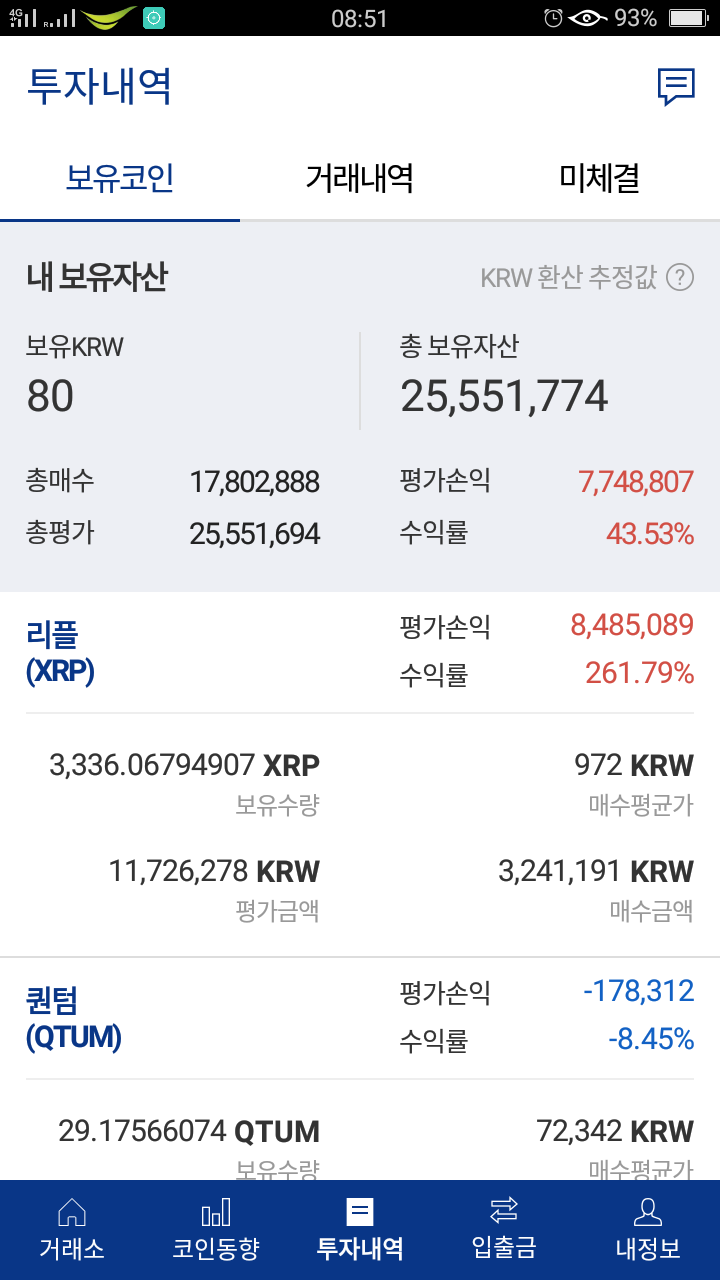Open the chat message icon top right

pyautogui.click(x=676, y=86)
